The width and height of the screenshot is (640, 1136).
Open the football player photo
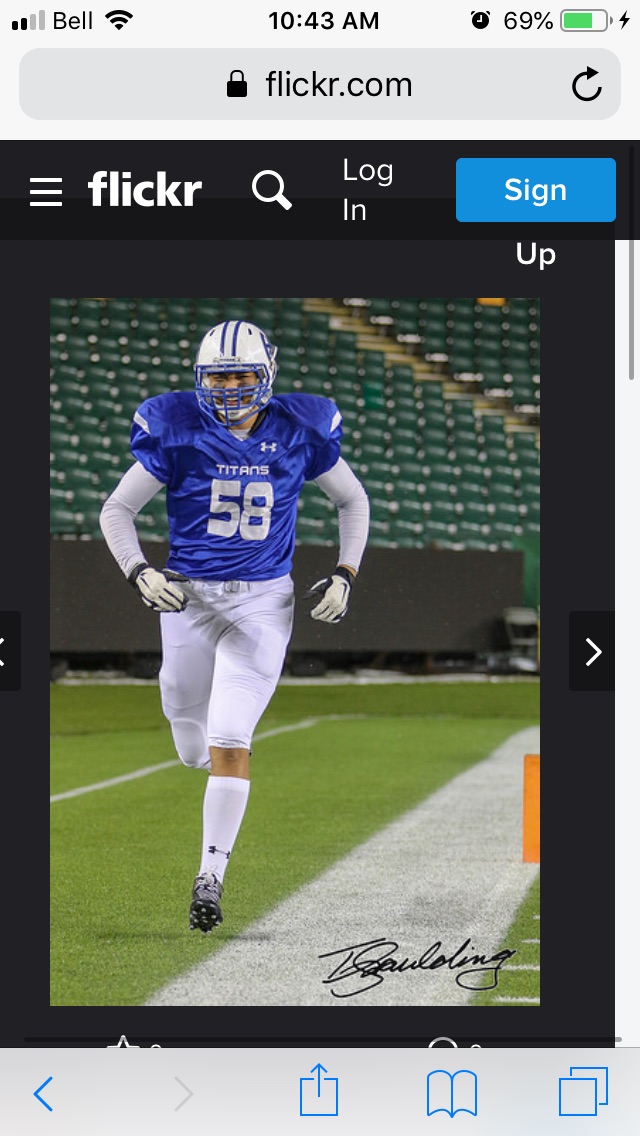[x=295, y=651]
